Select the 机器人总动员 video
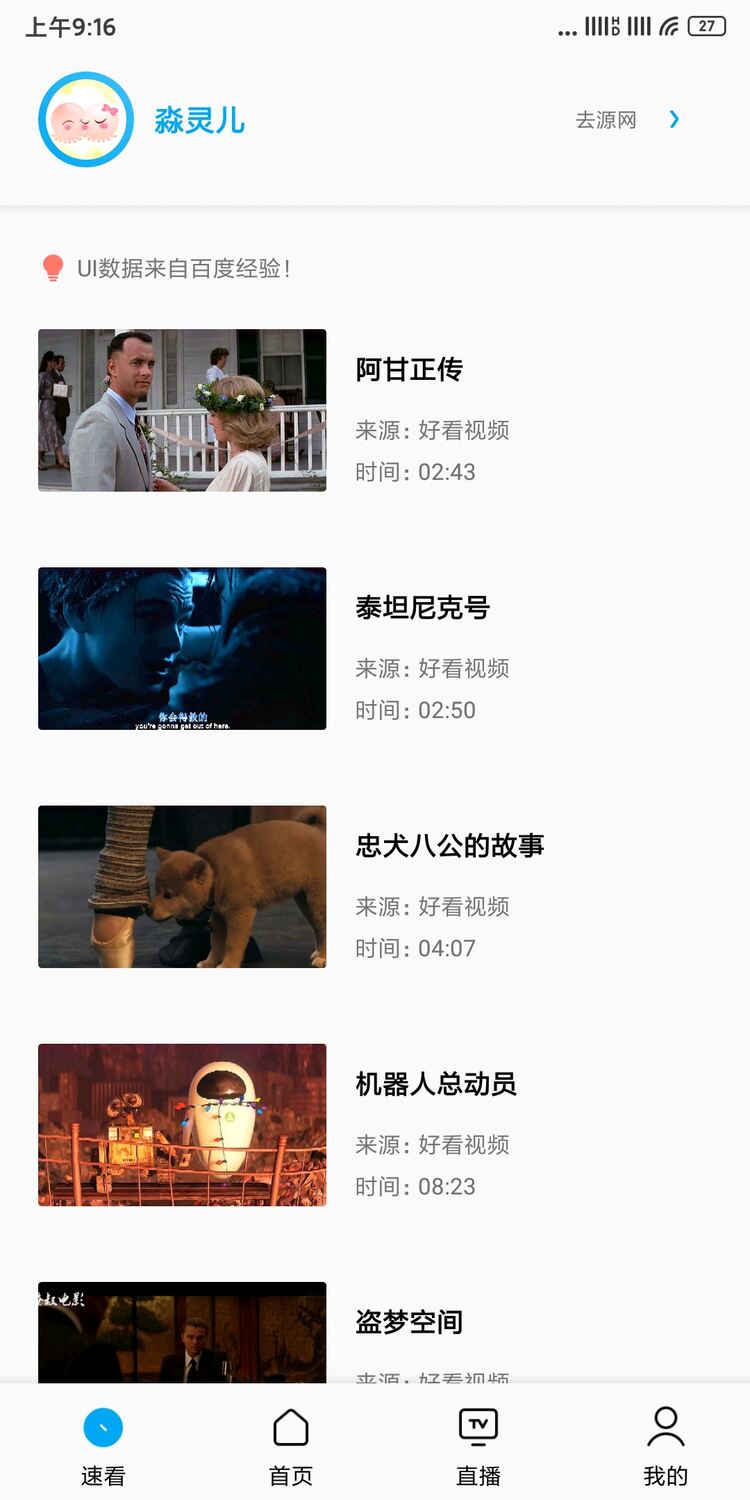750x1500 pixels. pos(182,1124)
